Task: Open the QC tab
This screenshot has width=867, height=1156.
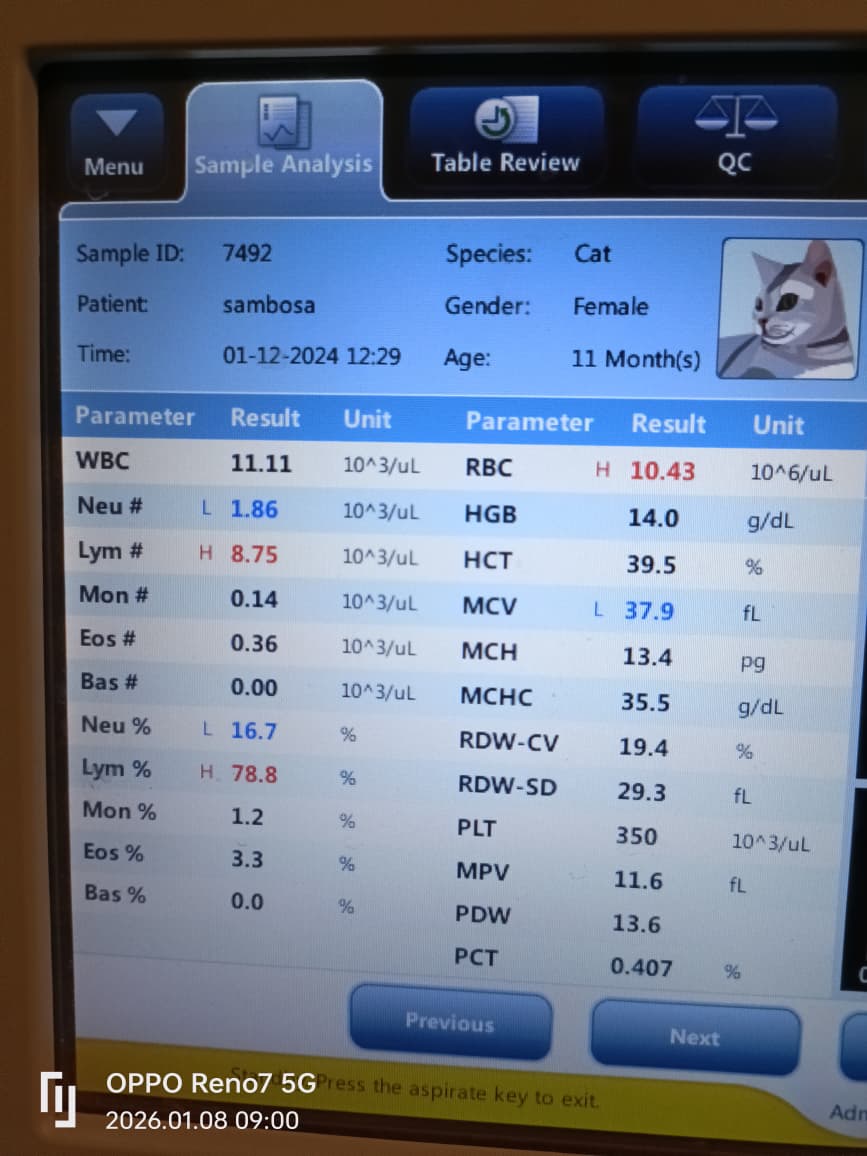Action: [x=735, y=138]
